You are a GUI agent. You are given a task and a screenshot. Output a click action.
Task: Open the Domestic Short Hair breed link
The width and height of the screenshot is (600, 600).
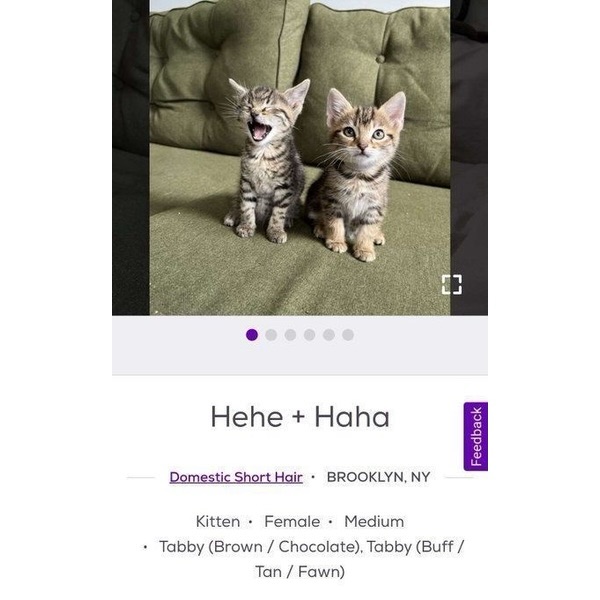tap(236, 477)
